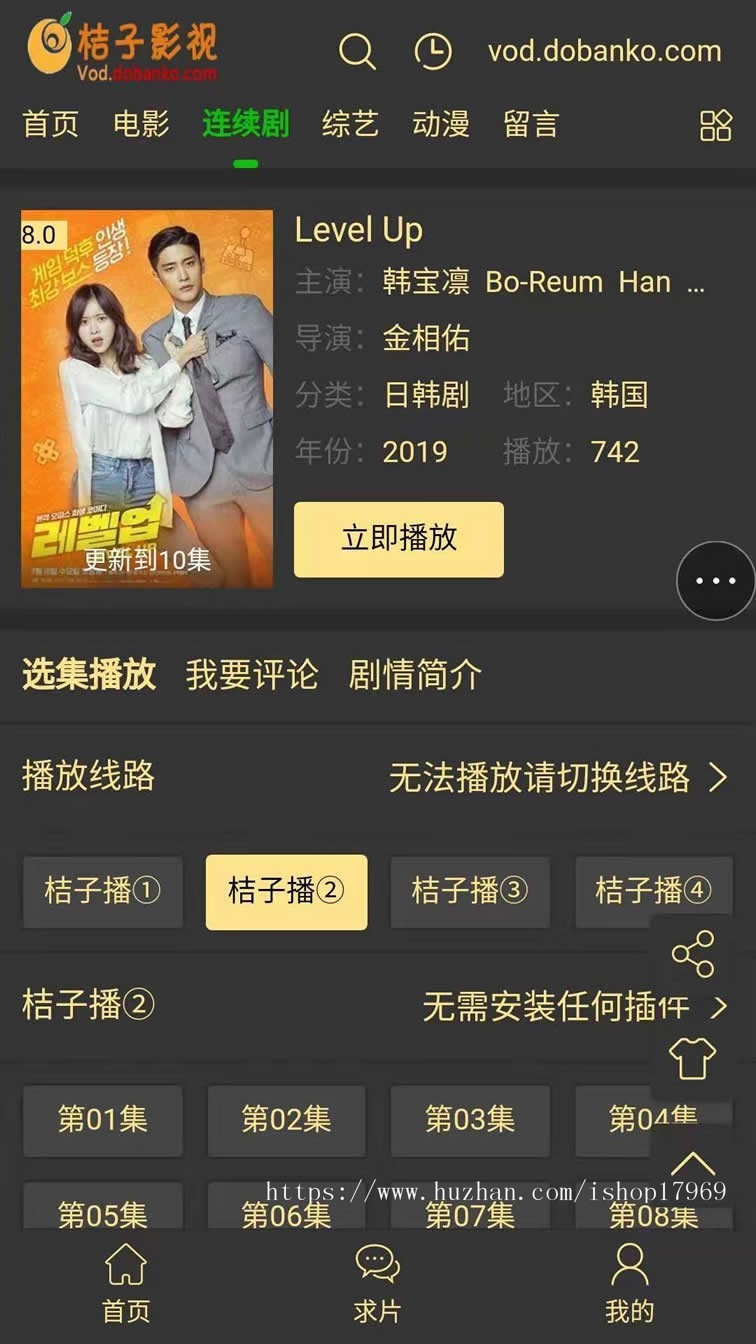This screenshot has height=1344, width=756.
Task: Select the 首页 home icon in bottom bar
Action: 124,1285
